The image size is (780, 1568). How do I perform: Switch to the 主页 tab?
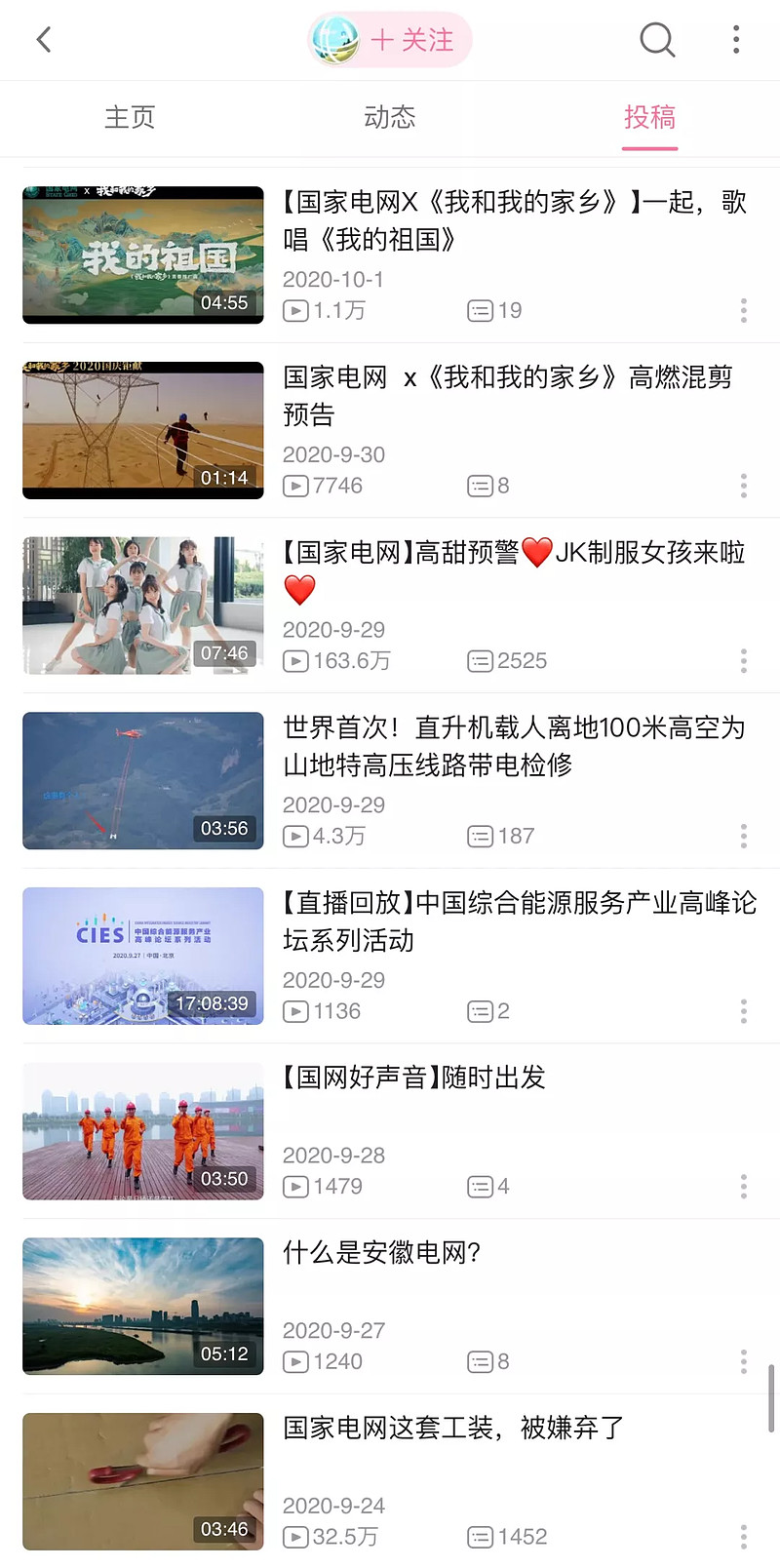tap(130, 117)
